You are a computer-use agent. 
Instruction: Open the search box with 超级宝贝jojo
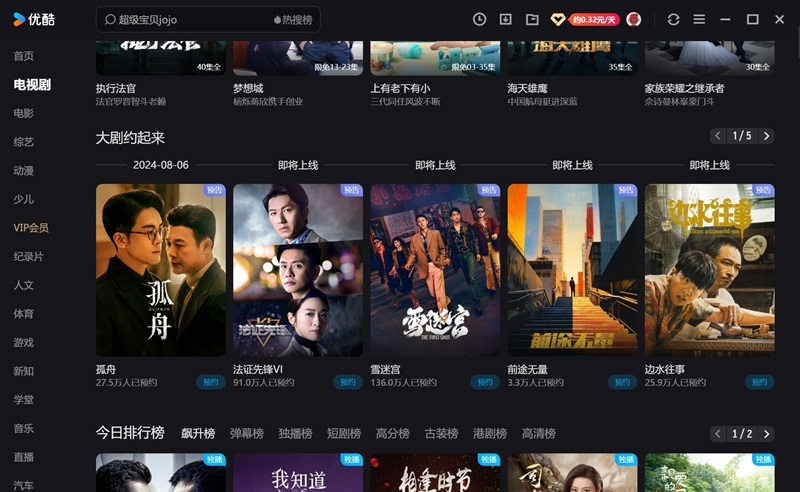(180, 19)
